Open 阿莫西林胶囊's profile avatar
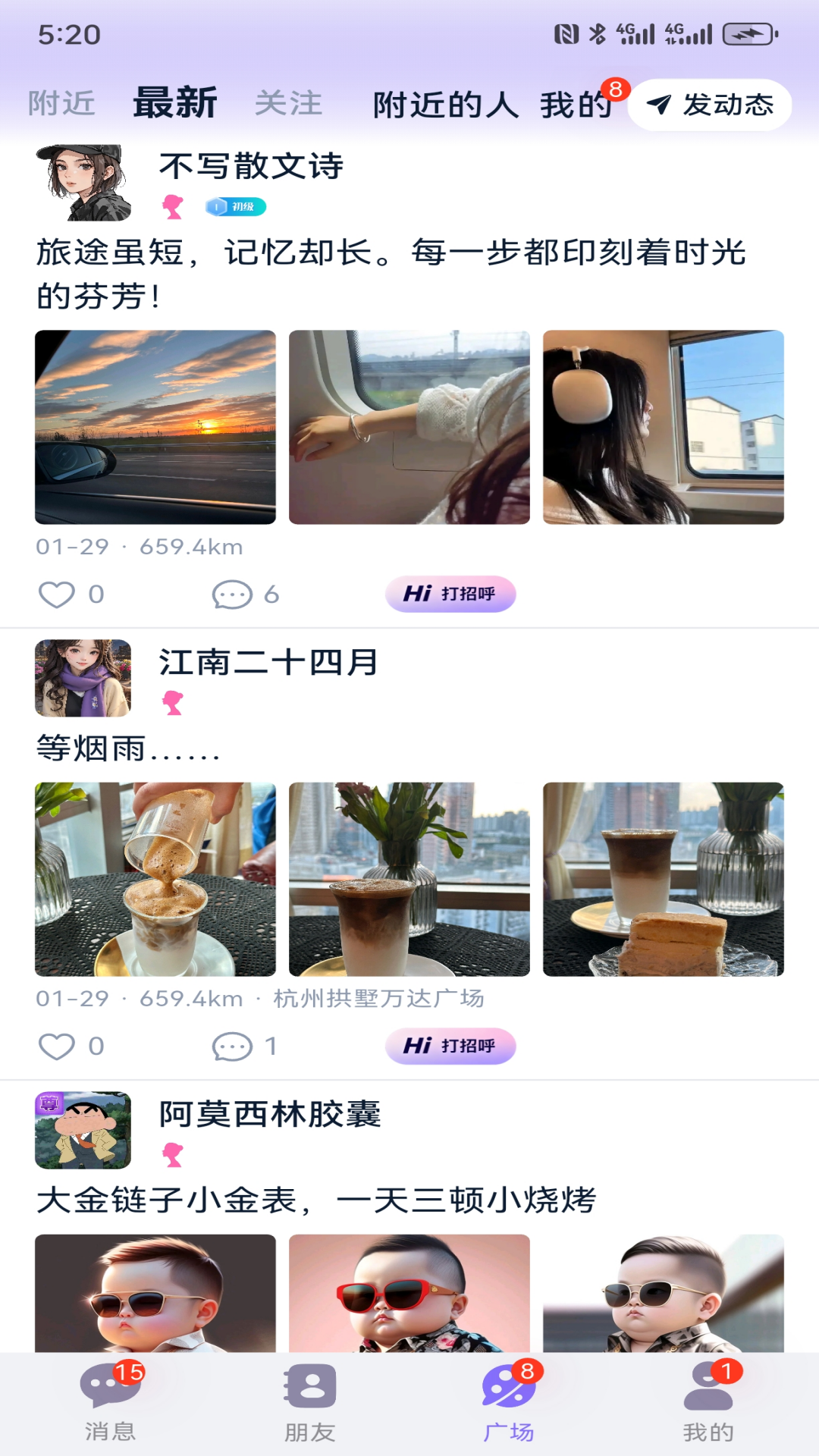The image size is (819, 1456). 83,1130
